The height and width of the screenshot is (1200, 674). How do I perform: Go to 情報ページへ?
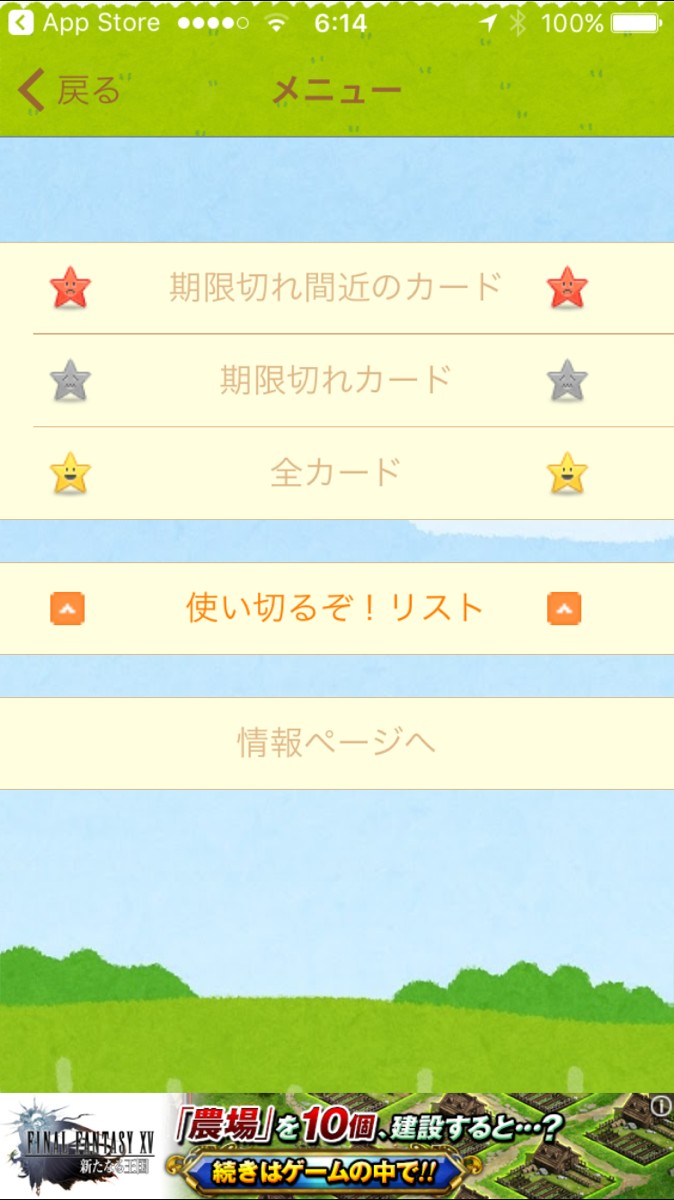(x=336, y=743)
